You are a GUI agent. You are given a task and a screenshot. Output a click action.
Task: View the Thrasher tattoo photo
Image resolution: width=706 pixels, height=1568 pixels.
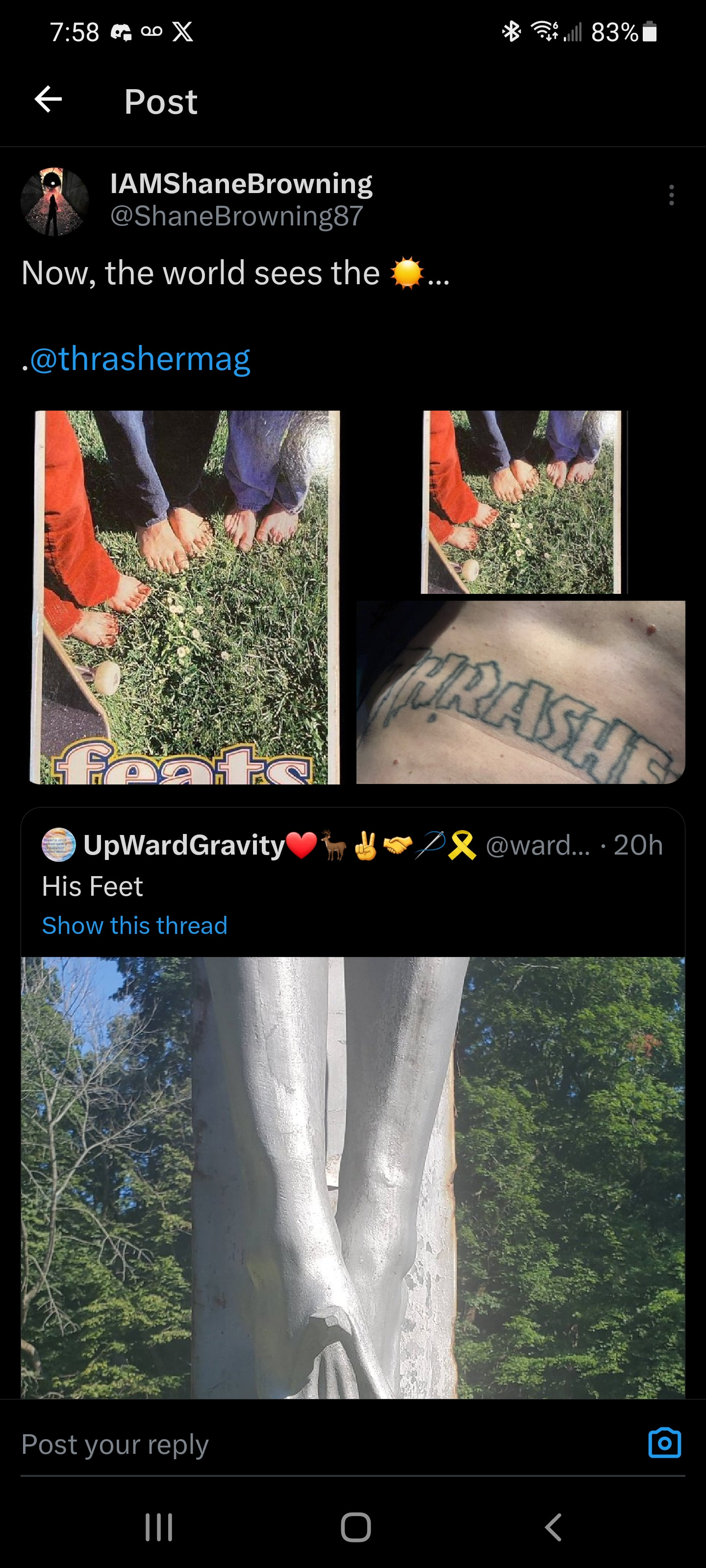click(520, 692)
